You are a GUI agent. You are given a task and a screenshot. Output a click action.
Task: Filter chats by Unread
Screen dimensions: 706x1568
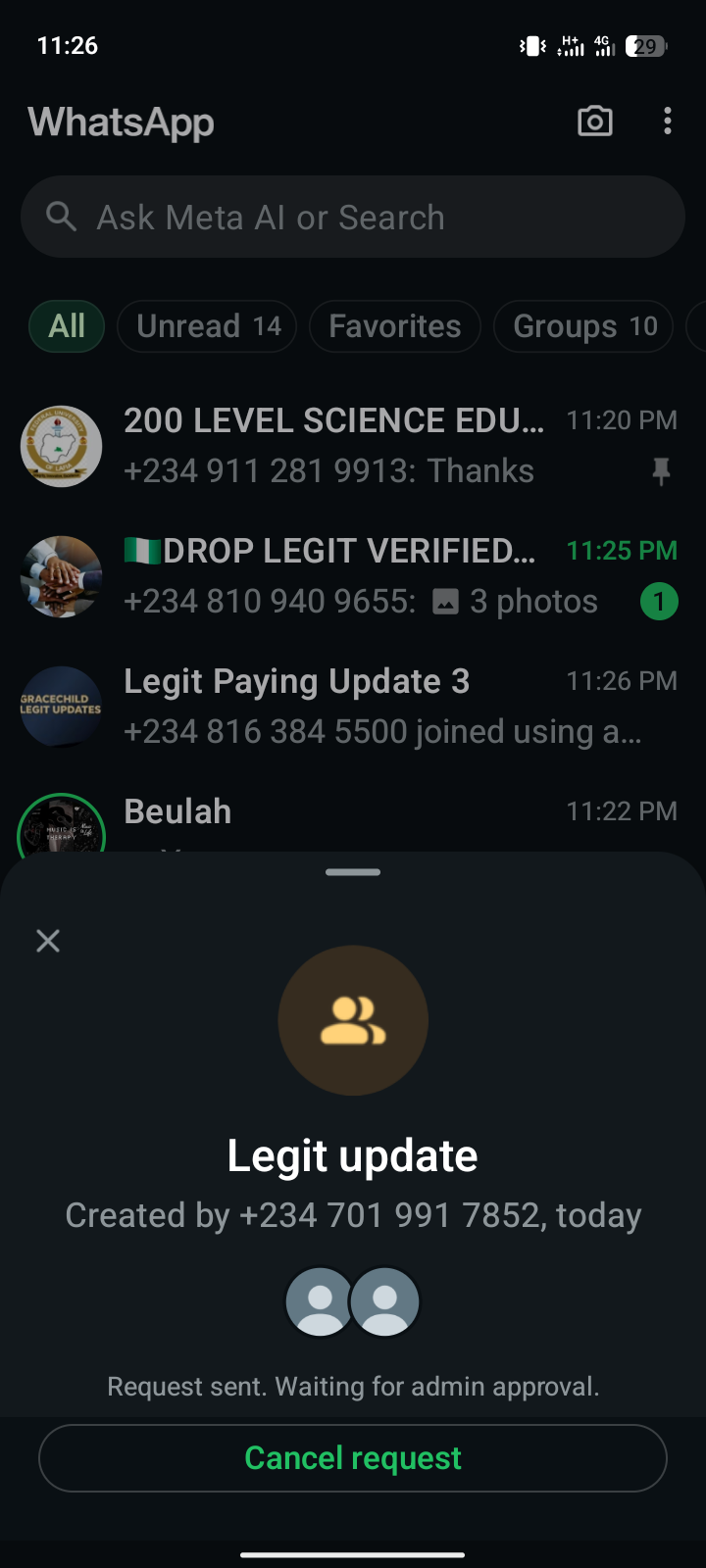[x=208, y=326]
